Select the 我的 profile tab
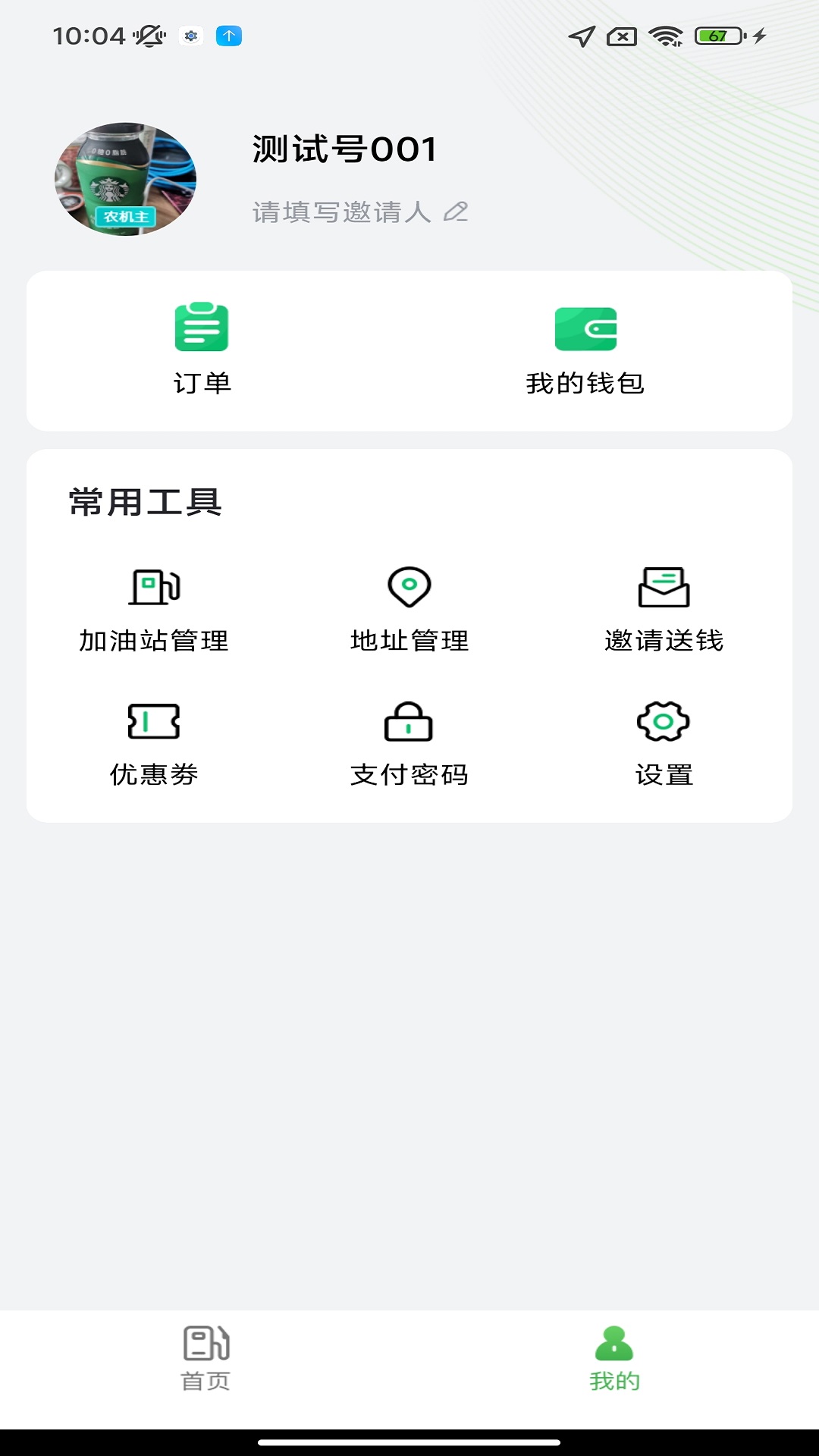Image resolution: width=819 pixels, height=1456 pixels. point(614,1358)
